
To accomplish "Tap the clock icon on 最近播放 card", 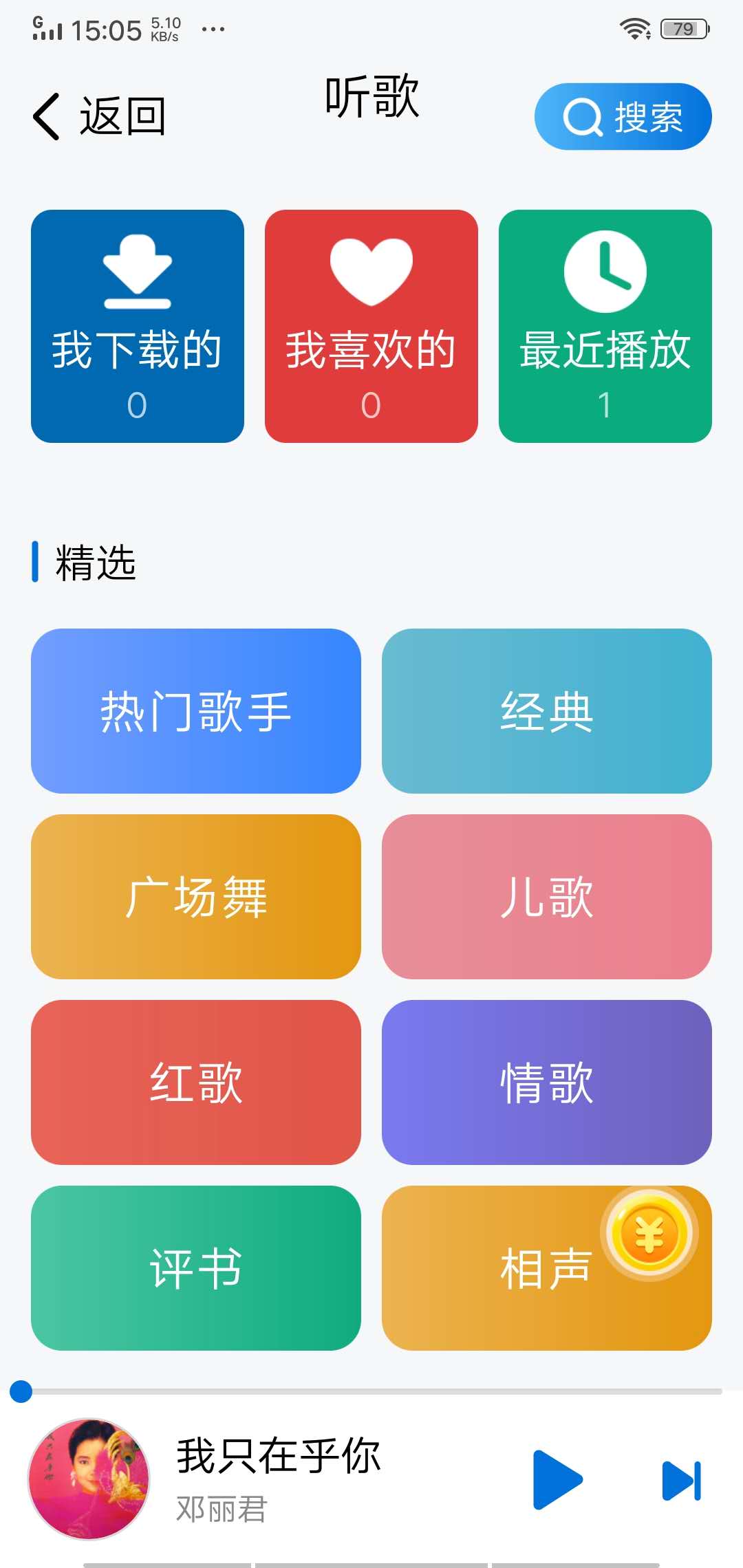I will [605, 270].
